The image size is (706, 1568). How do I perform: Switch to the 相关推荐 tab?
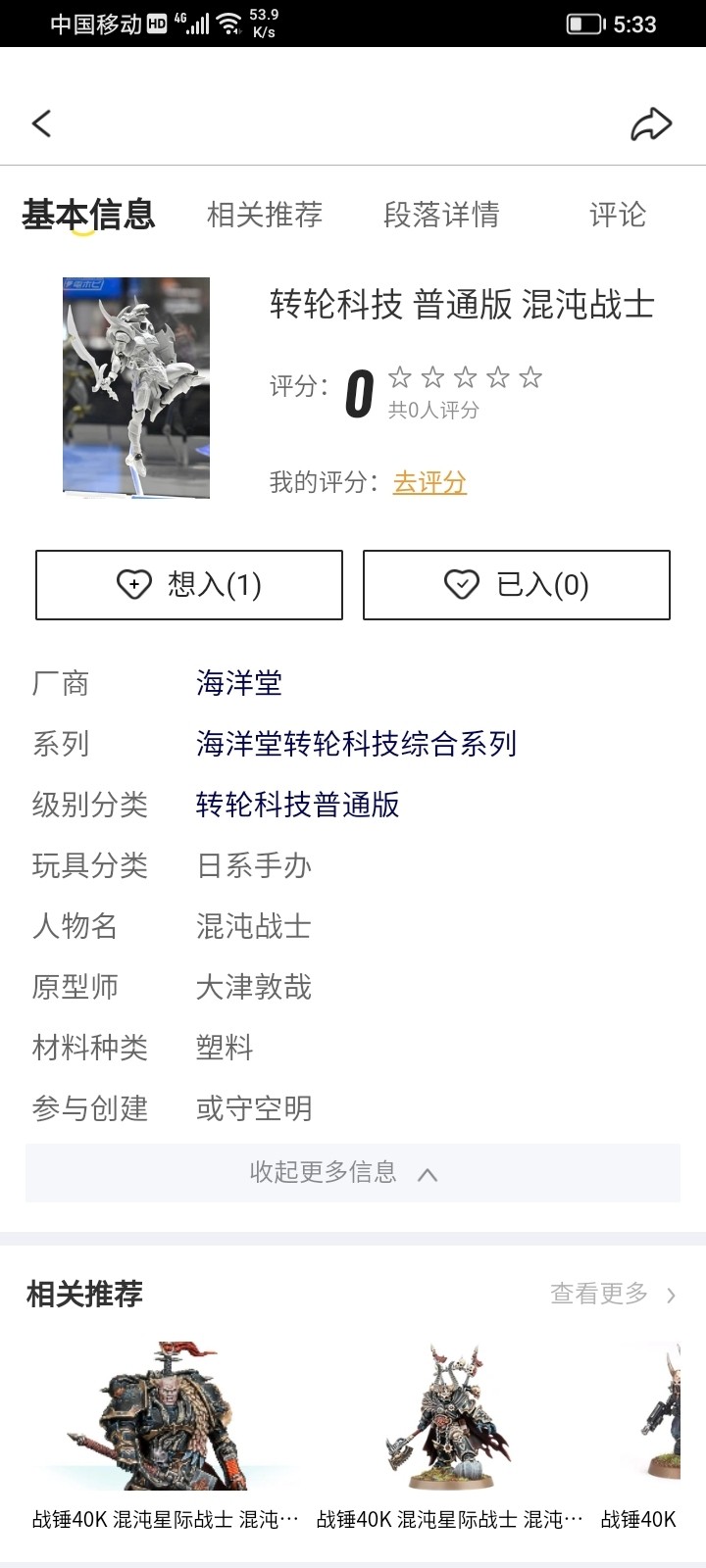265,215
